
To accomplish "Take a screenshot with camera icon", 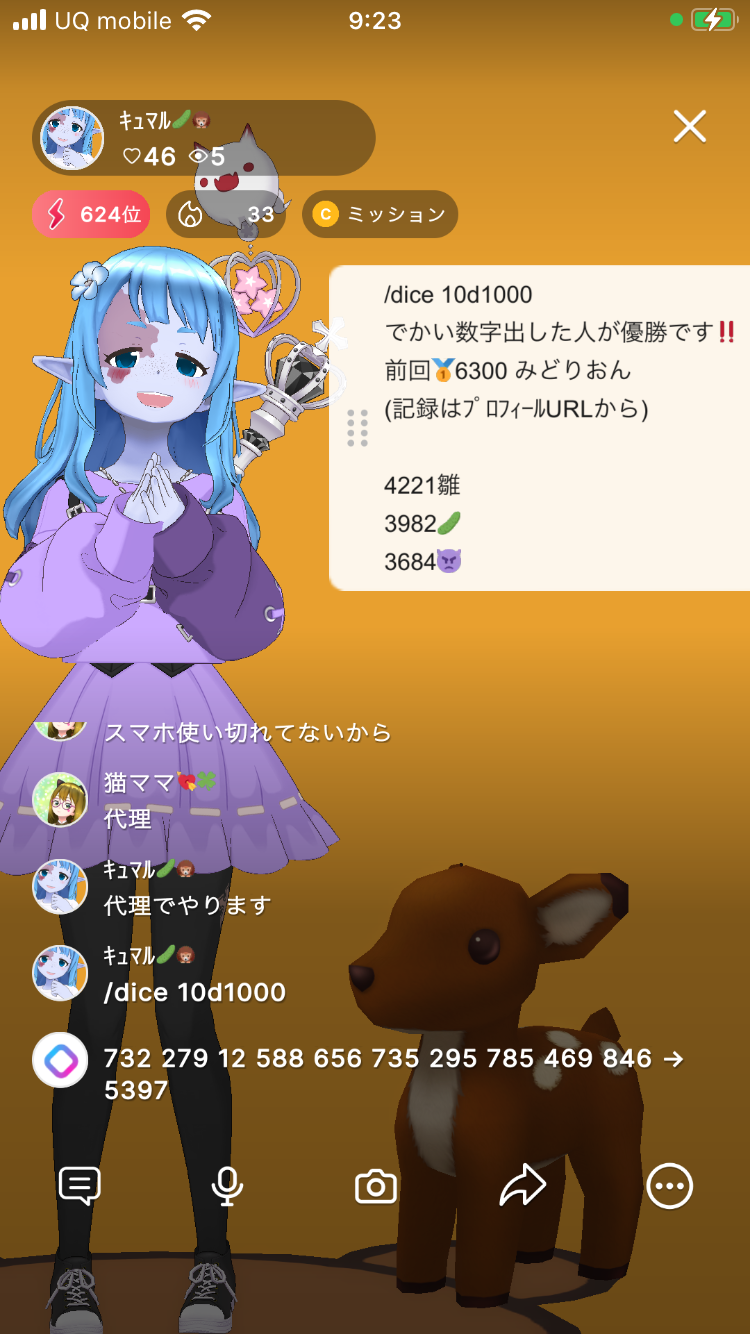I will [x=375, y=1187].
